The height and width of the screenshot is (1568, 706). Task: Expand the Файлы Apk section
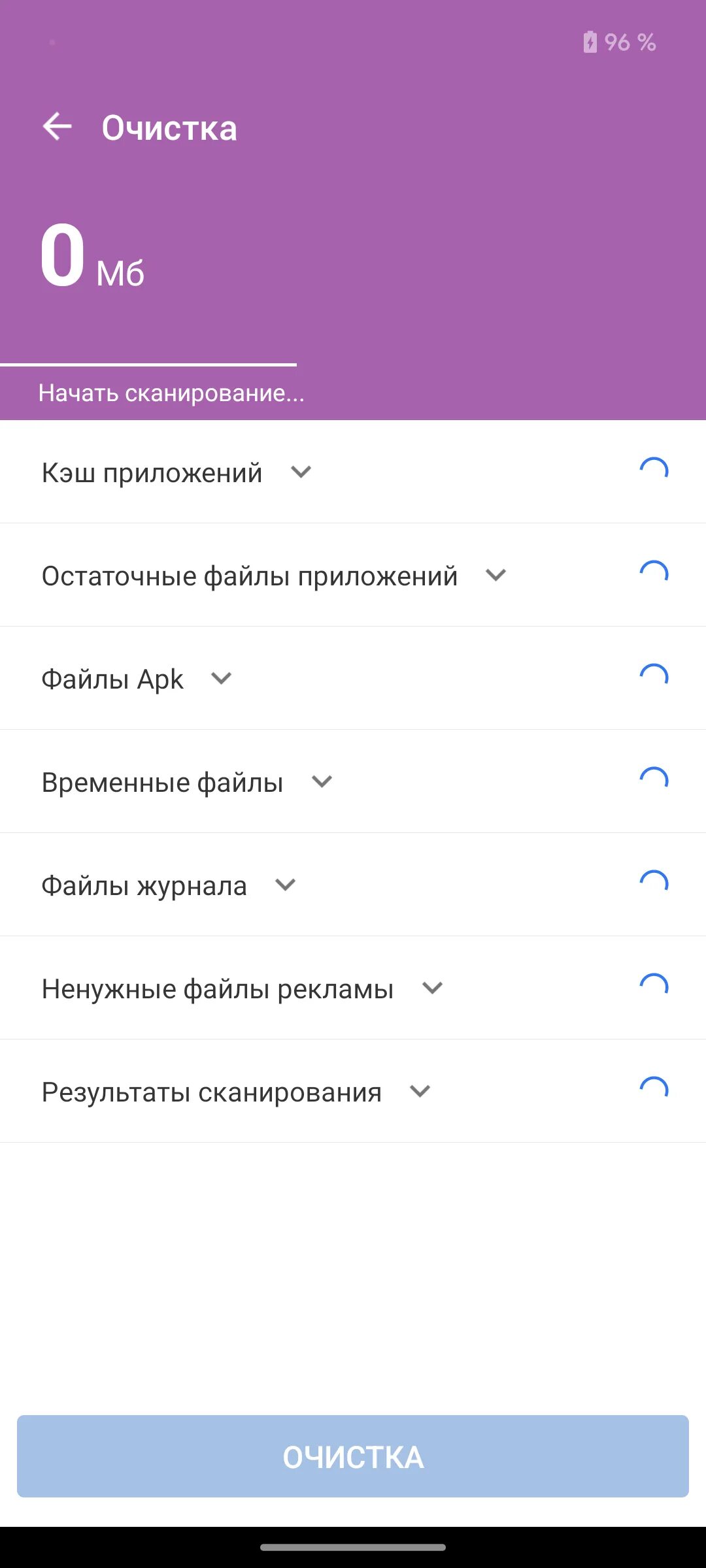pos(221,678)
